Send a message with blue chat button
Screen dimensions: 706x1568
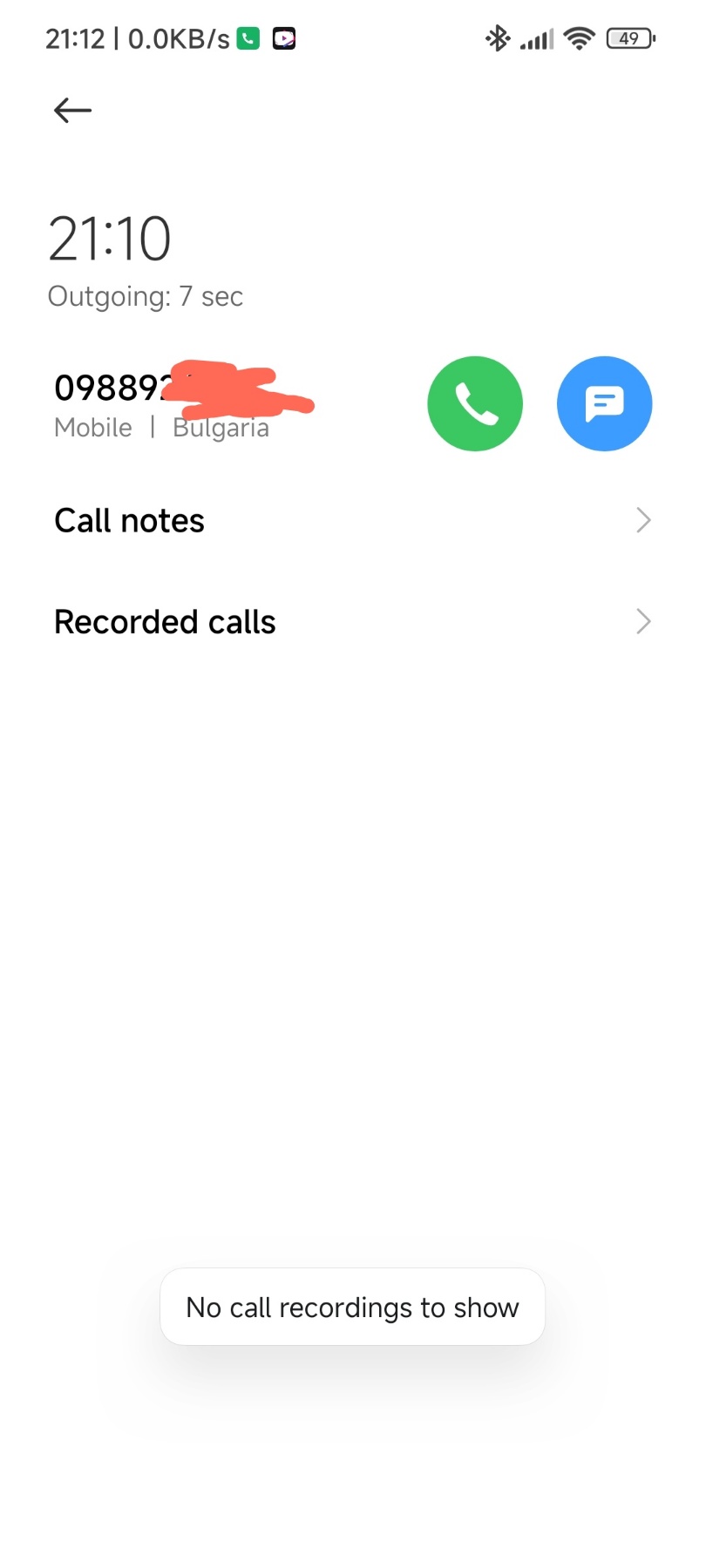tap(604, 403)
